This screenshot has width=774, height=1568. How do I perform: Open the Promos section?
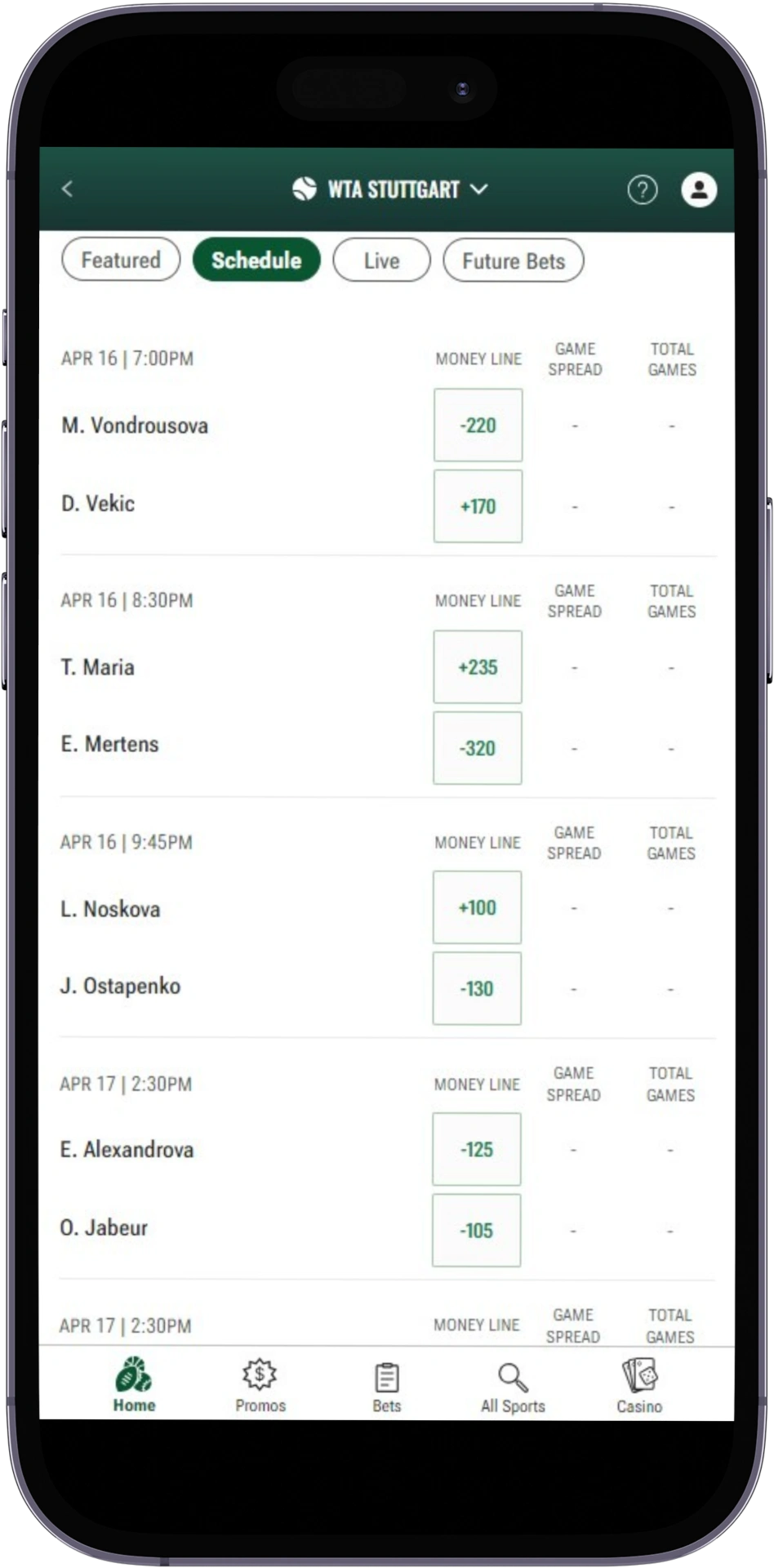[x=260, y=1386]
